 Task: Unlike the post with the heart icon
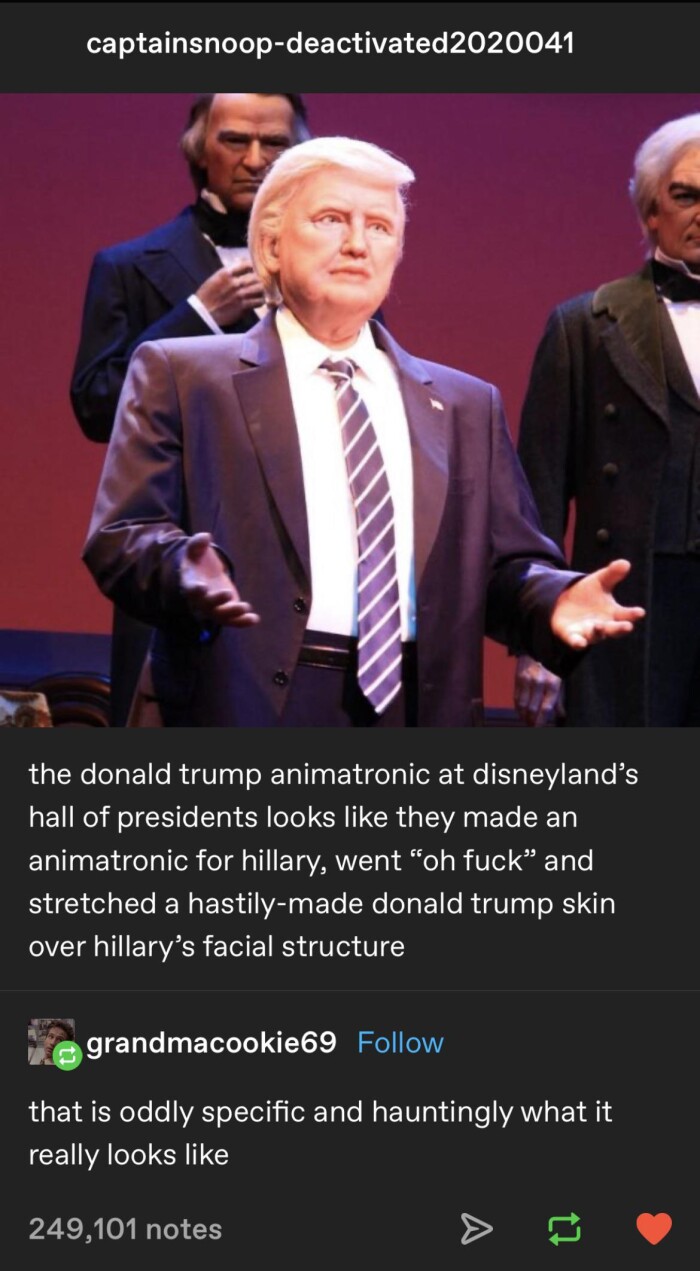(x=653, y=1228)
